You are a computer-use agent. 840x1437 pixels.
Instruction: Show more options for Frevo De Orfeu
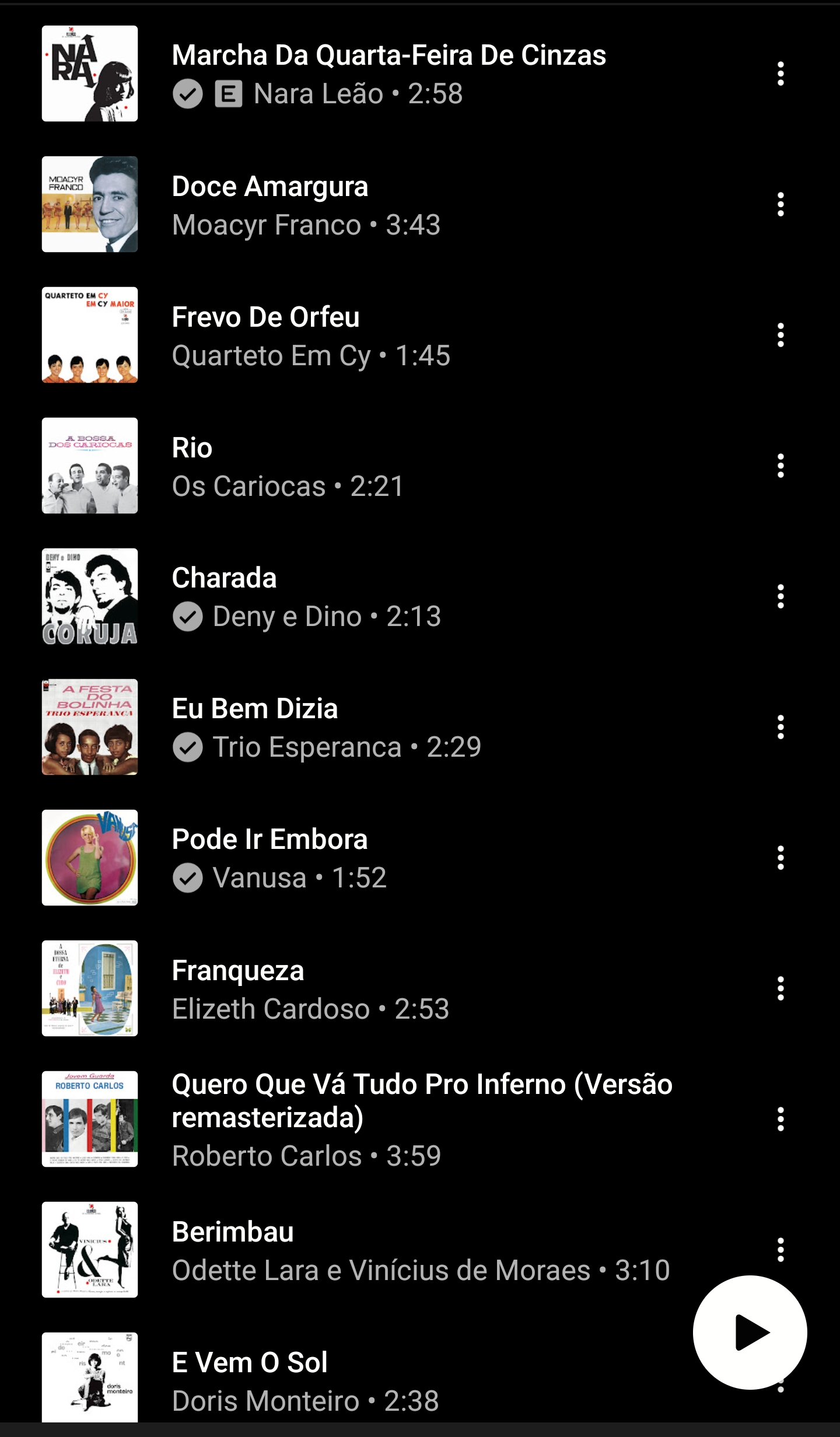tap(780, 335)
